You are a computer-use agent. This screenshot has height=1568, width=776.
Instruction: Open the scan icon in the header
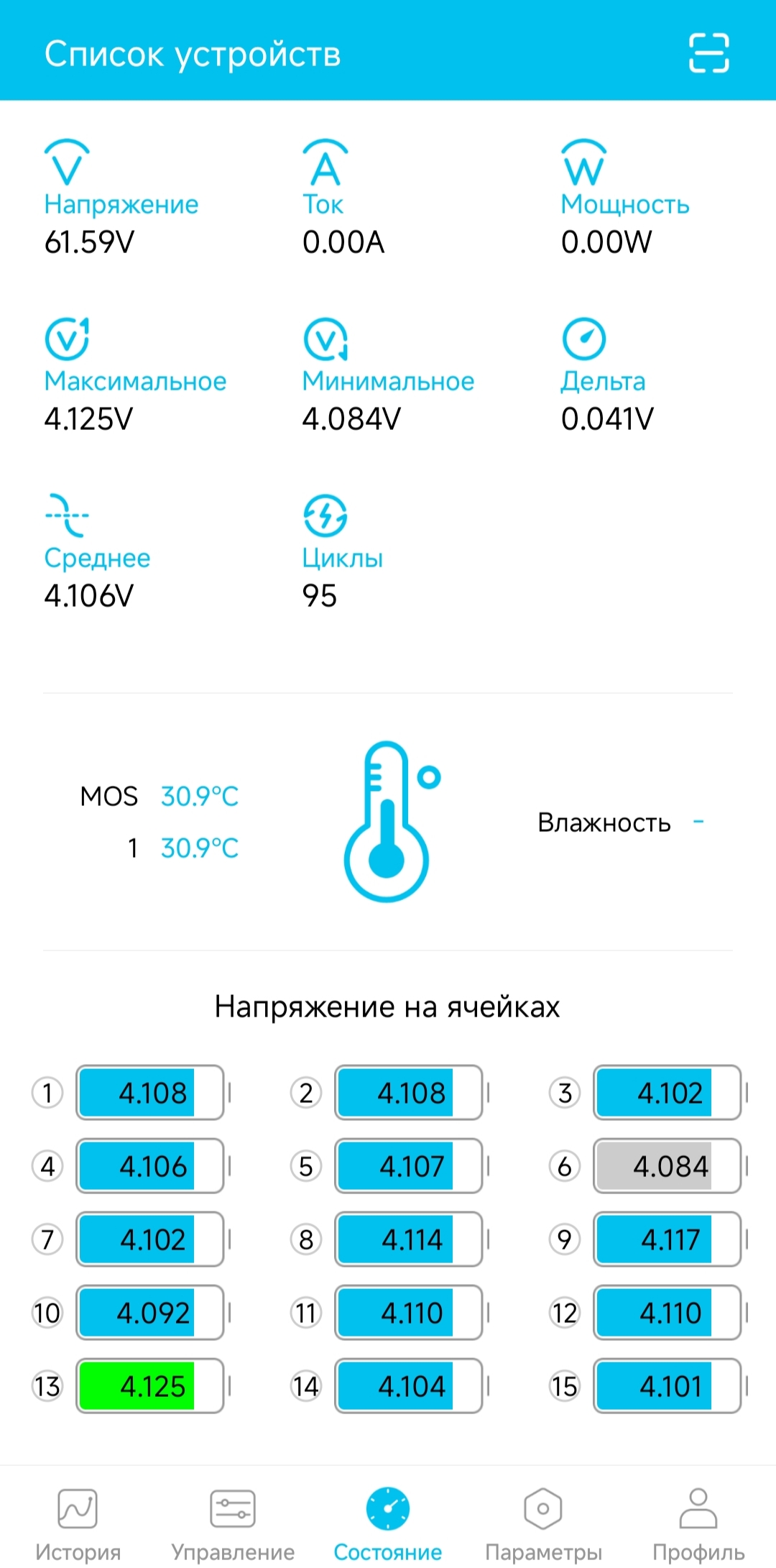coord(708,53)
